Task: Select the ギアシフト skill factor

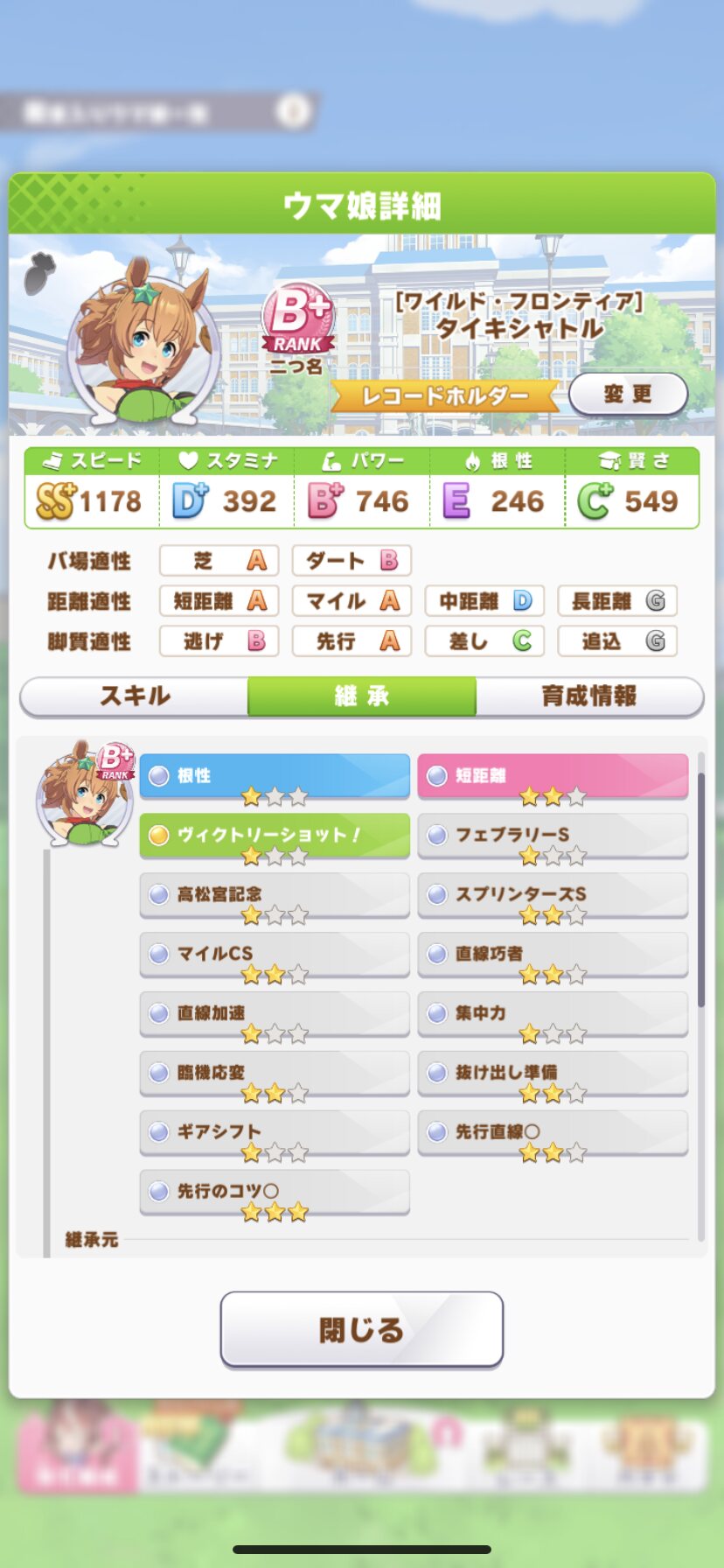Action: click(275, 1133)
